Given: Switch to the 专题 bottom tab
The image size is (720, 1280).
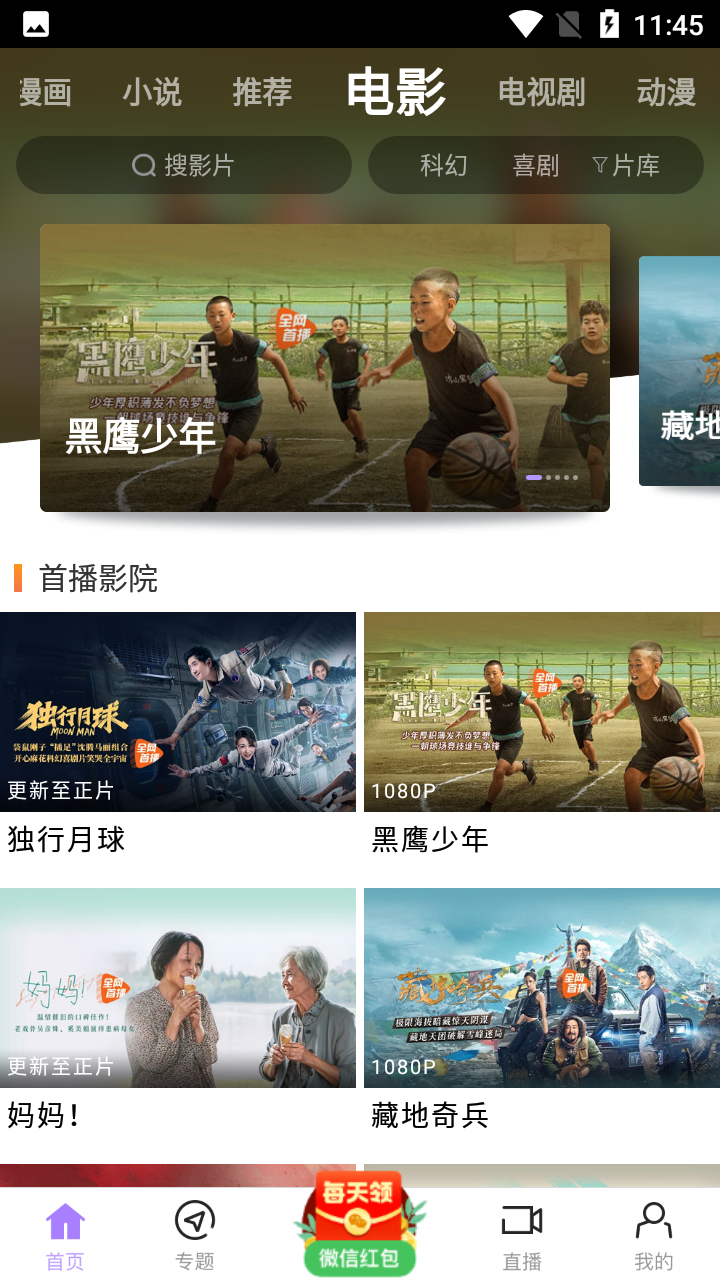Looking at the screenshot, I should click(x=195, y=1235).
